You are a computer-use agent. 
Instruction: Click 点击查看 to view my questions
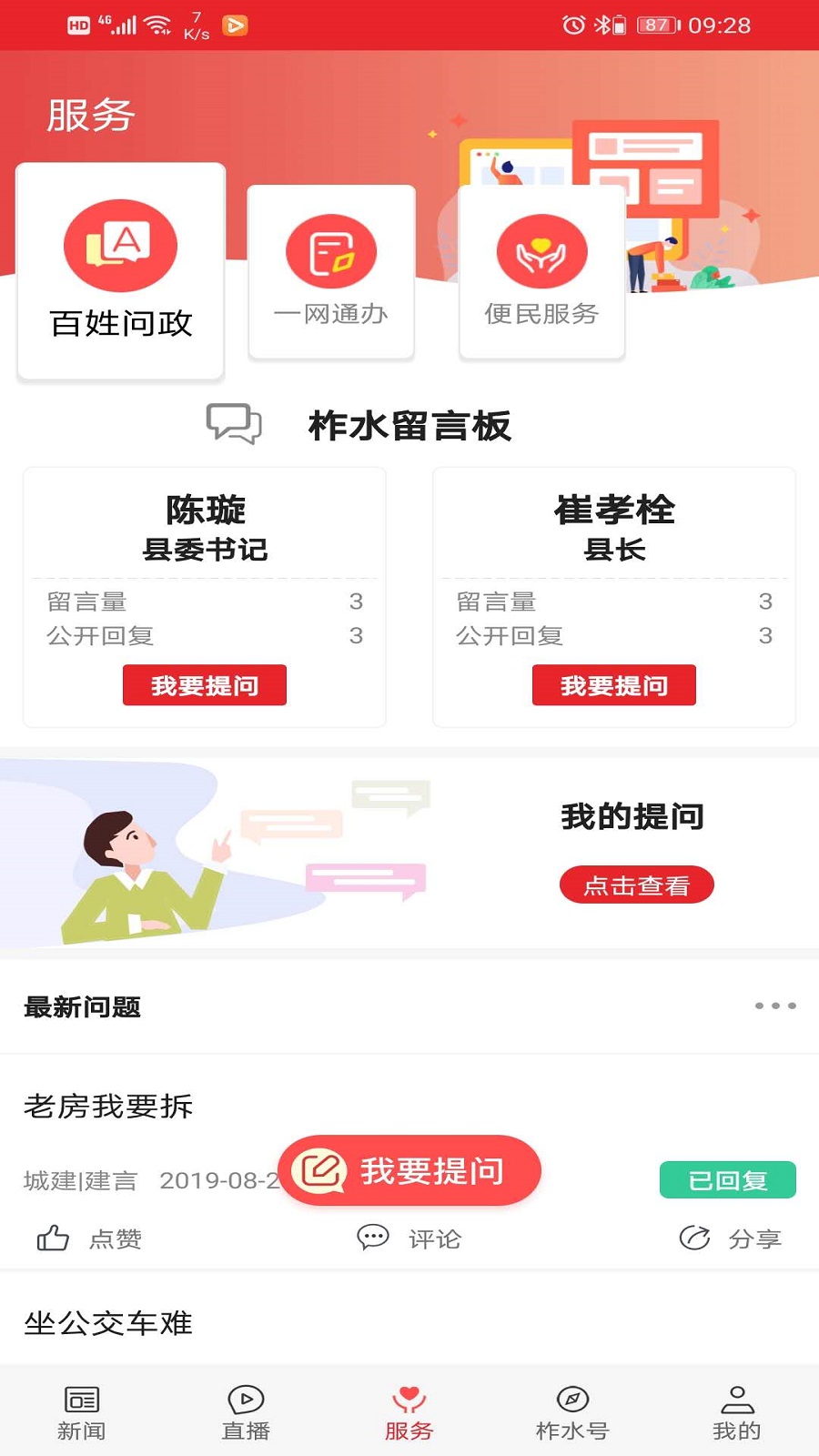pyautogui.click(x=637, y=884)
